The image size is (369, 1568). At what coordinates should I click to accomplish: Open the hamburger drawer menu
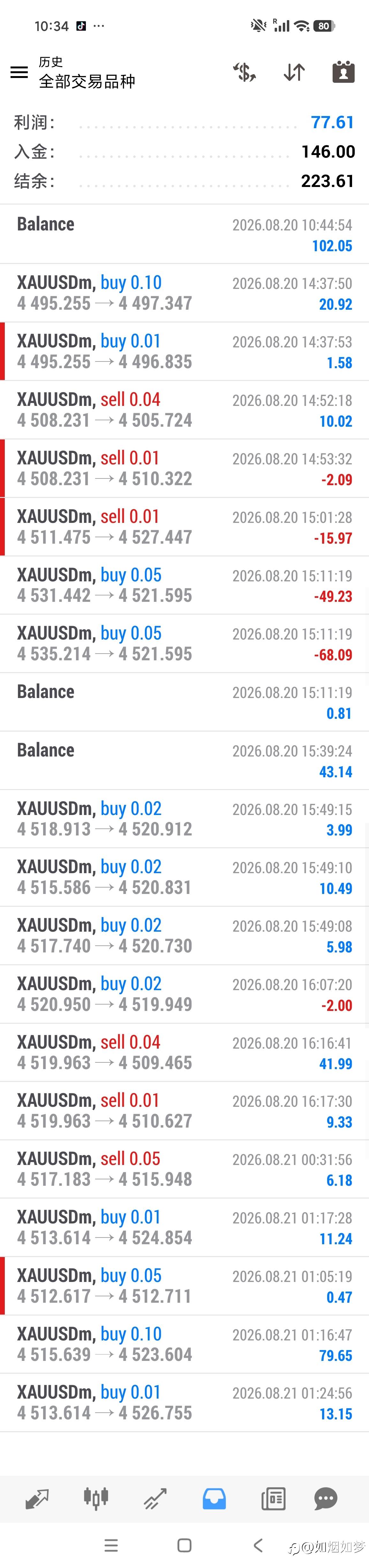(x=19, y=73)
